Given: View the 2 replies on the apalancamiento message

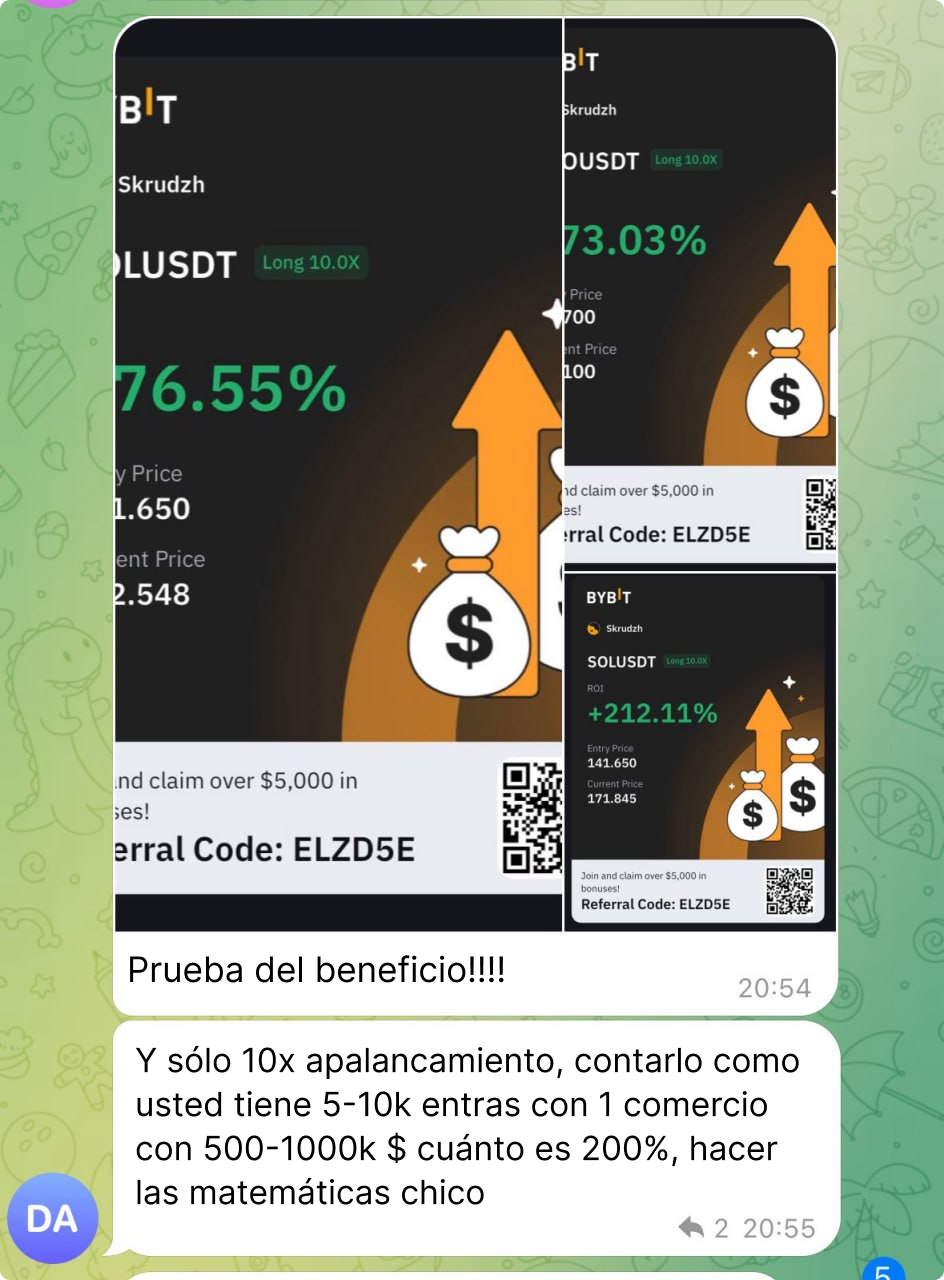Looking at the screenshot, I should [703, 1228].
